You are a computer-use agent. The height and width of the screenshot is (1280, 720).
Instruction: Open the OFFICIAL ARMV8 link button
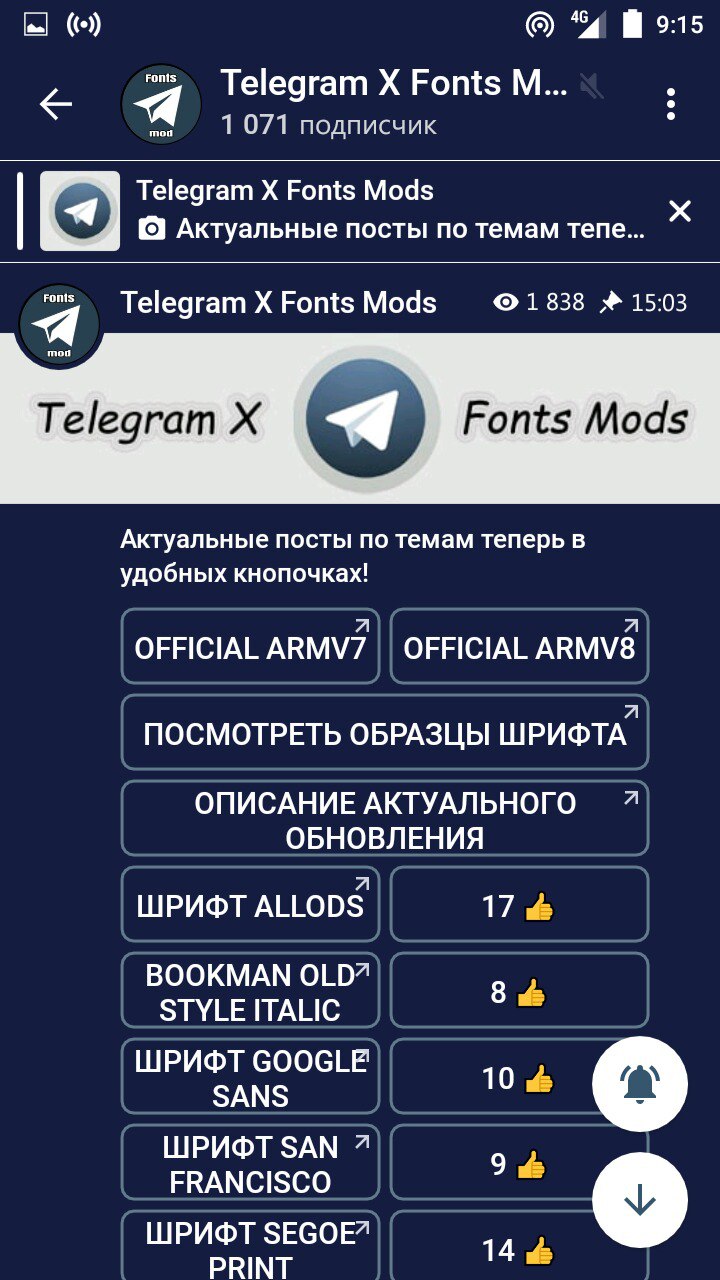pyautogui.click(x=519, y=647)
